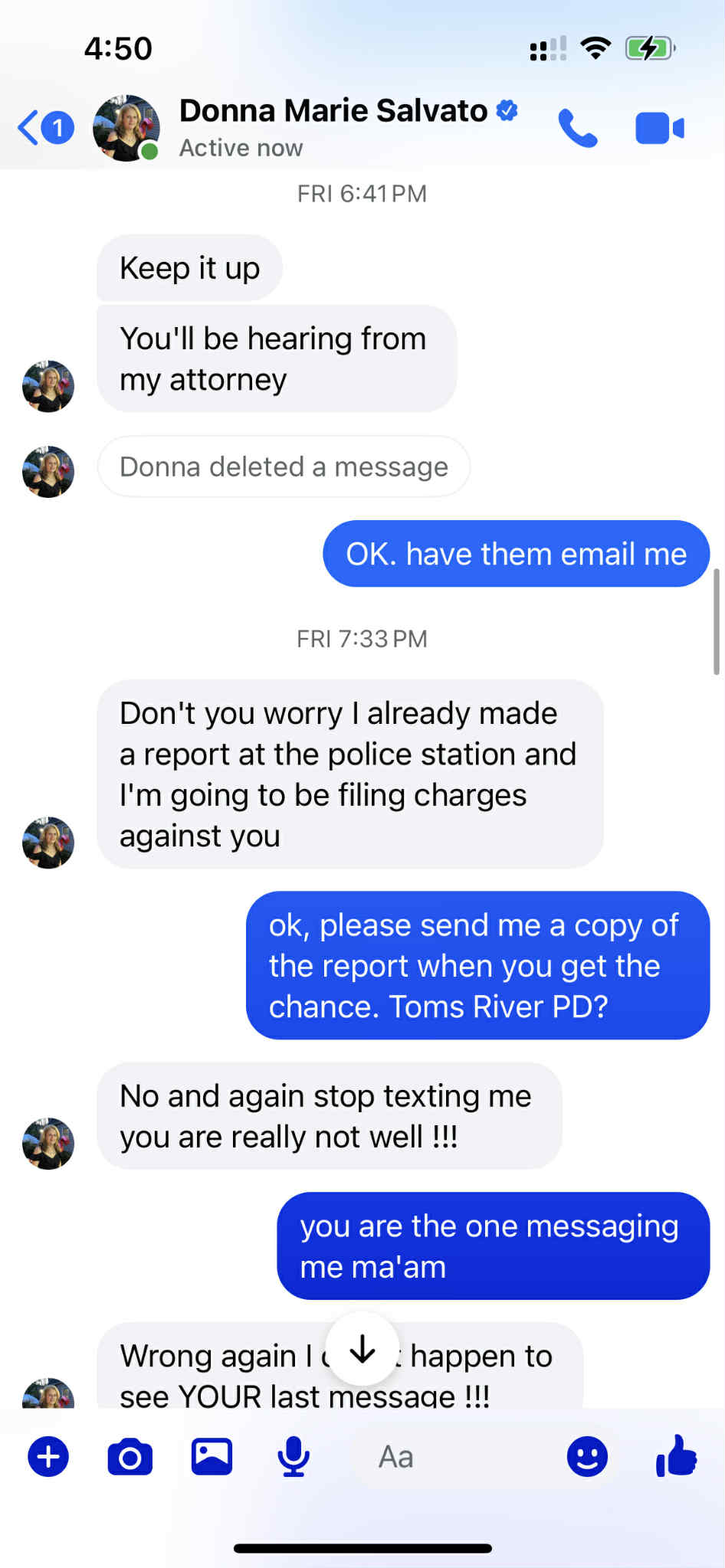Image resolution: width=725 pixels, height=1568 pixels.
Task: Tap Donna's avatar beside the attorney message
Action: 48,386
